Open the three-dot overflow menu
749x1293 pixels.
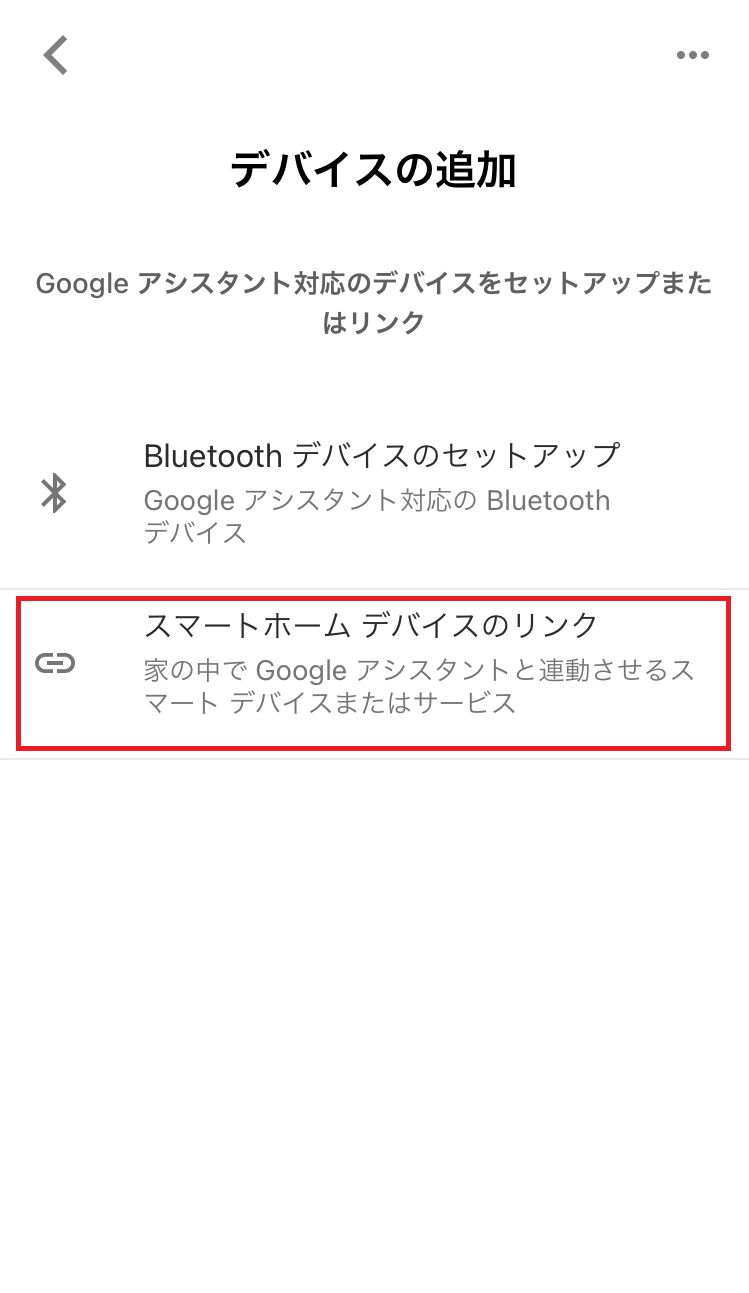point(692,55)
